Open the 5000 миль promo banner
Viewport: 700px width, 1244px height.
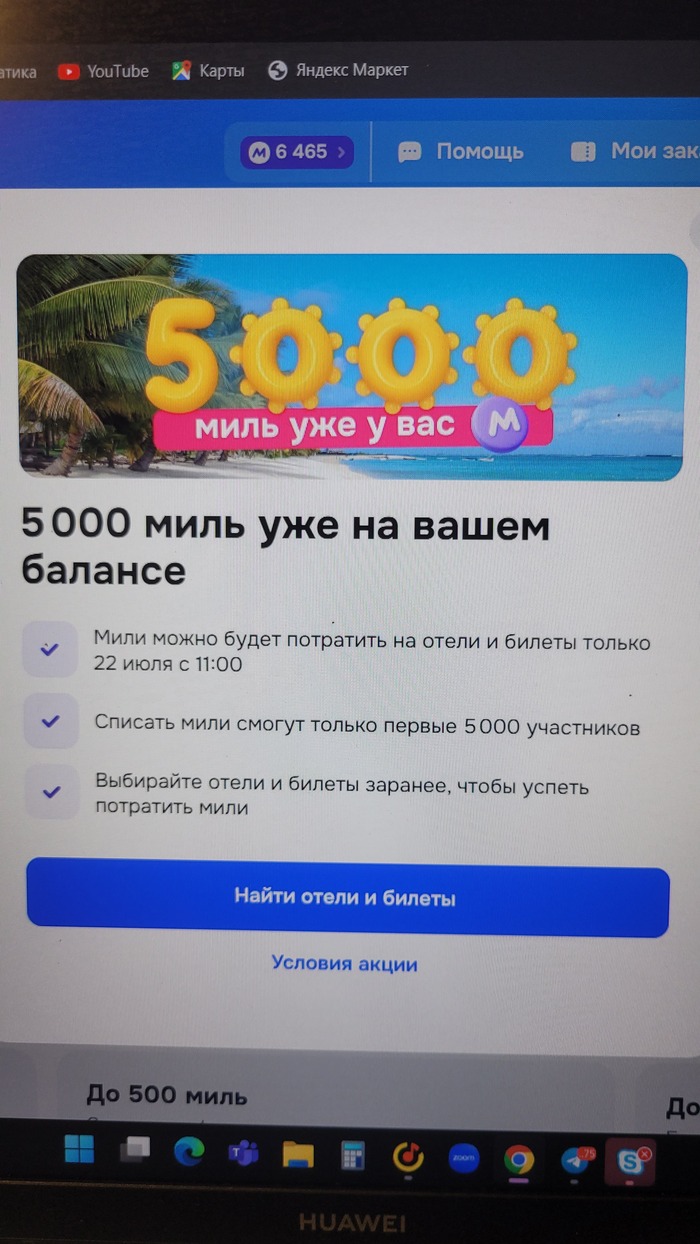click(351, 367)
